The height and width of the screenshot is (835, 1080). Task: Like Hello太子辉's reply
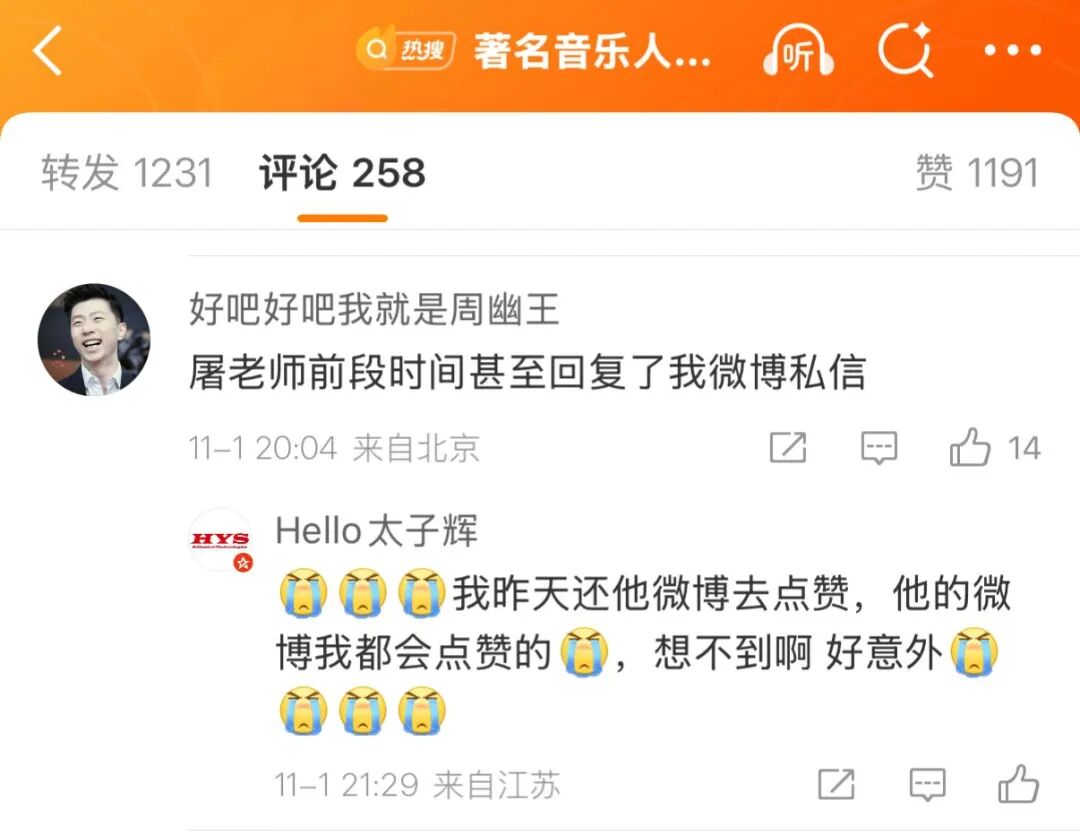(1018, 784)
